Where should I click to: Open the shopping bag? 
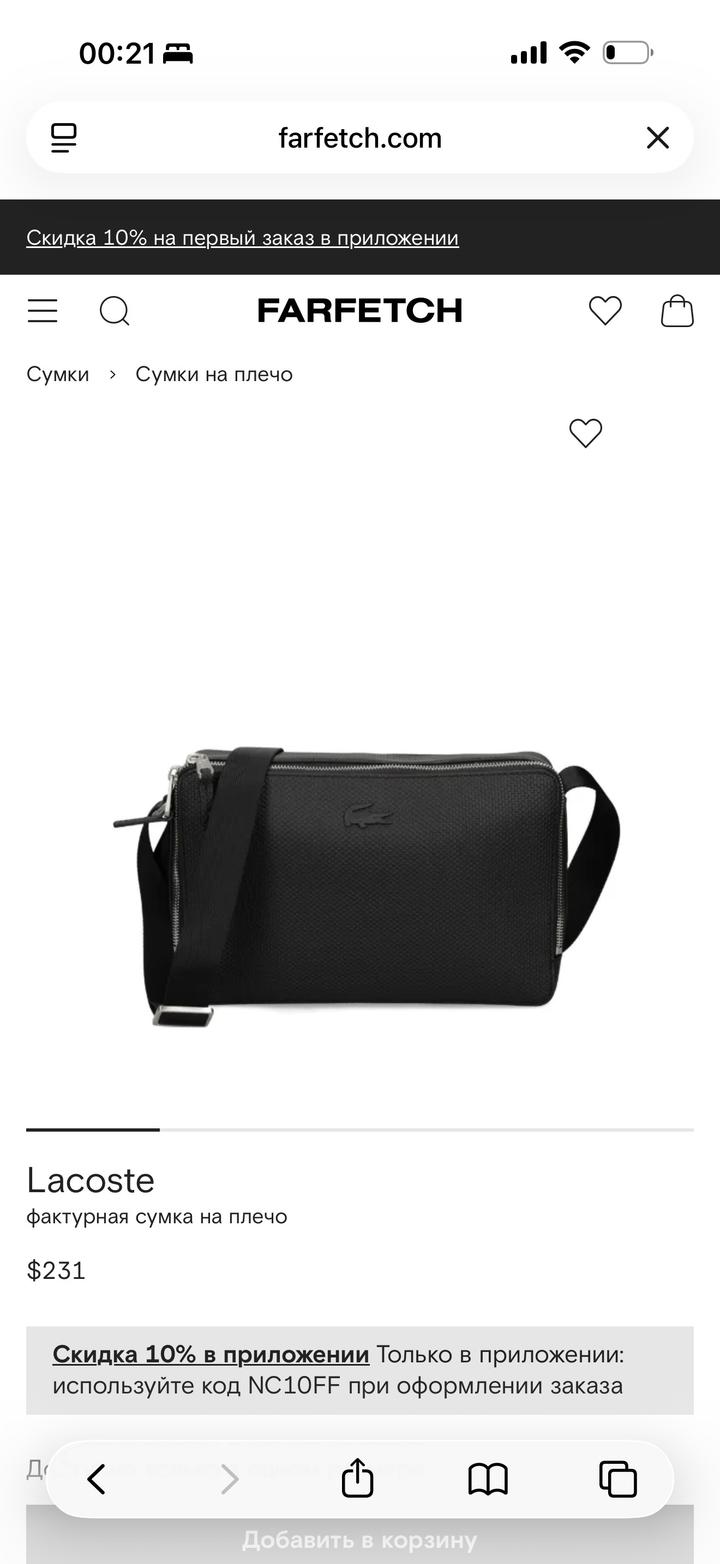tap(677, 311)
